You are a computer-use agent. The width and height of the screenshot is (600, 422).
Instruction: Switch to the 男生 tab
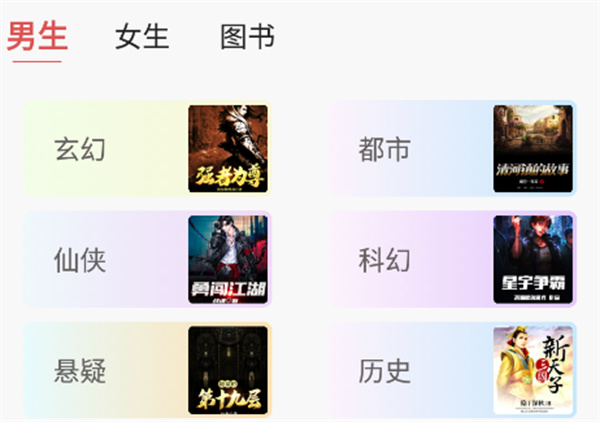37,38
